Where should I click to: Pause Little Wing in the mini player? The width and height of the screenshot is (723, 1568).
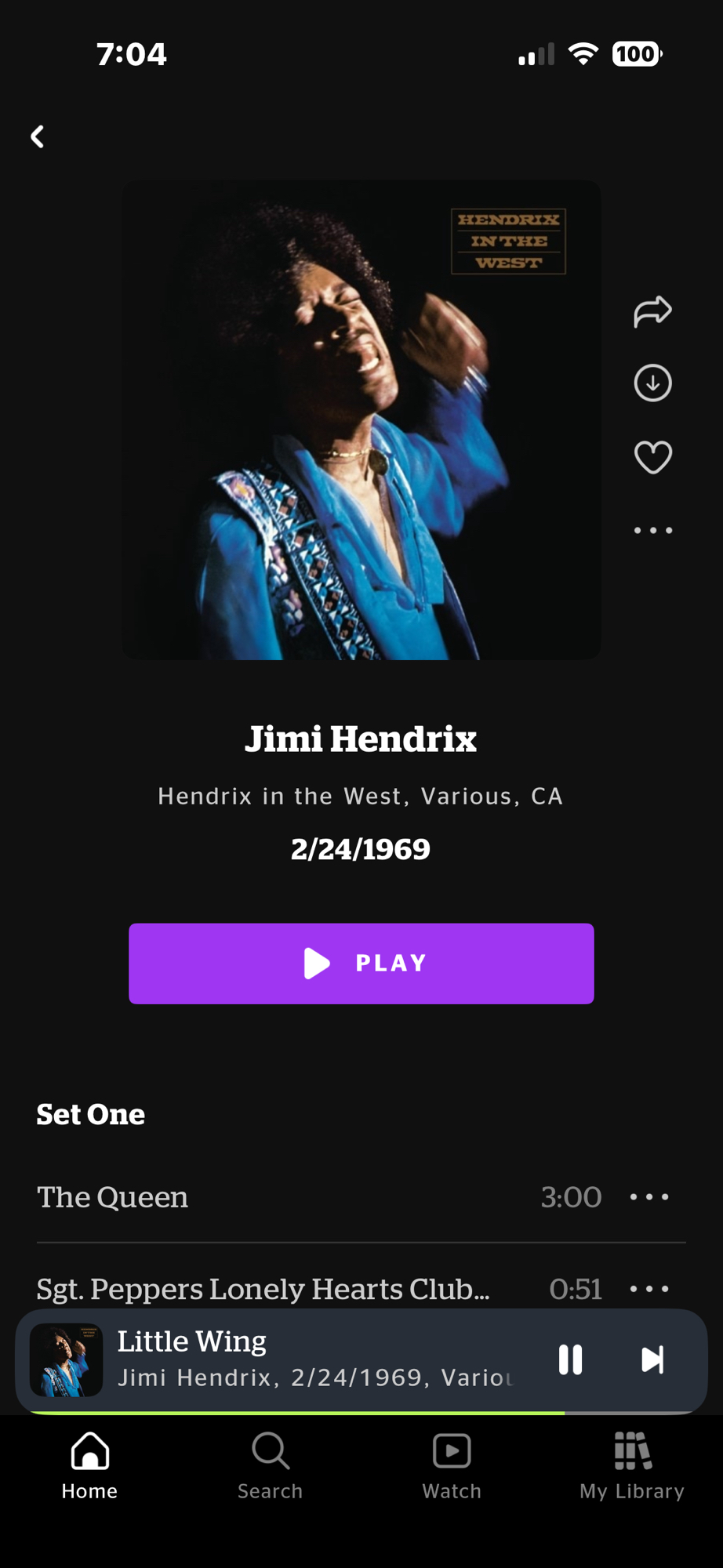coord(570,1359)
